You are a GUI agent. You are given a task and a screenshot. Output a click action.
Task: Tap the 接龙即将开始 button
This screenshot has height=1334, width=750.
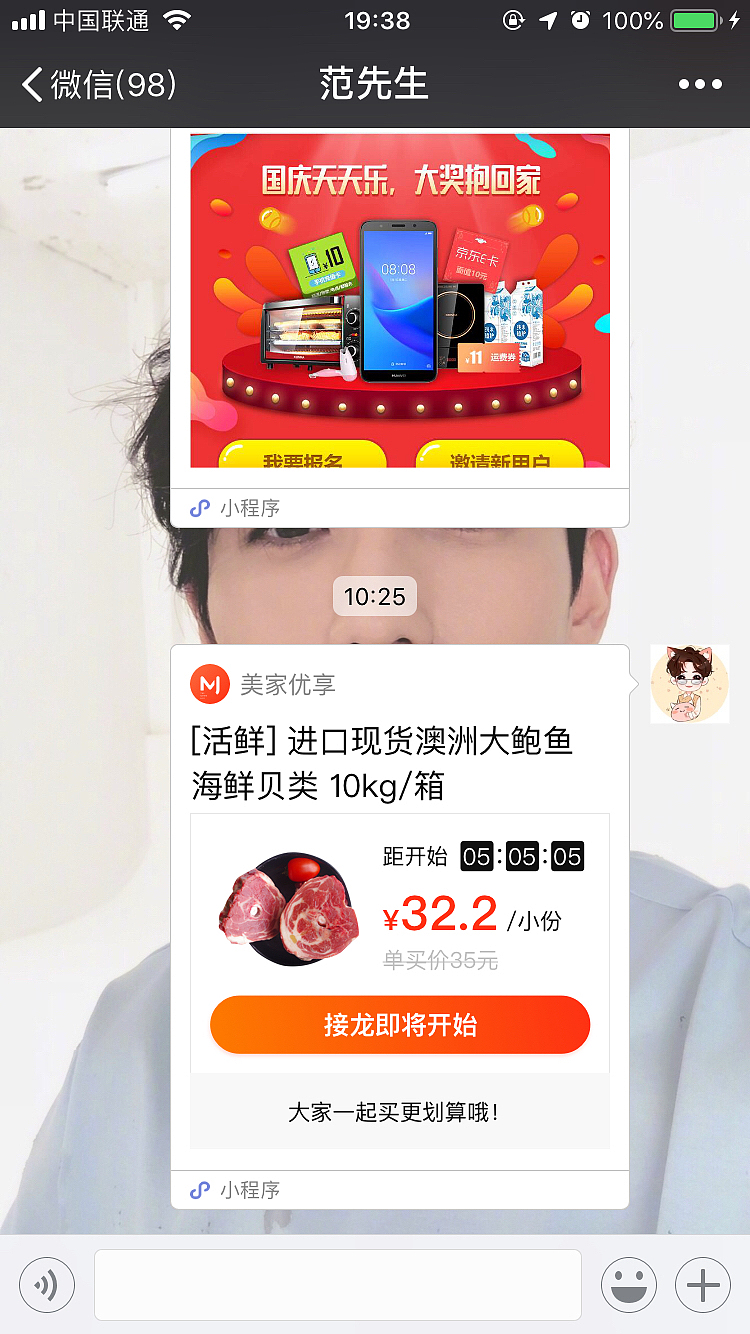400,1025
